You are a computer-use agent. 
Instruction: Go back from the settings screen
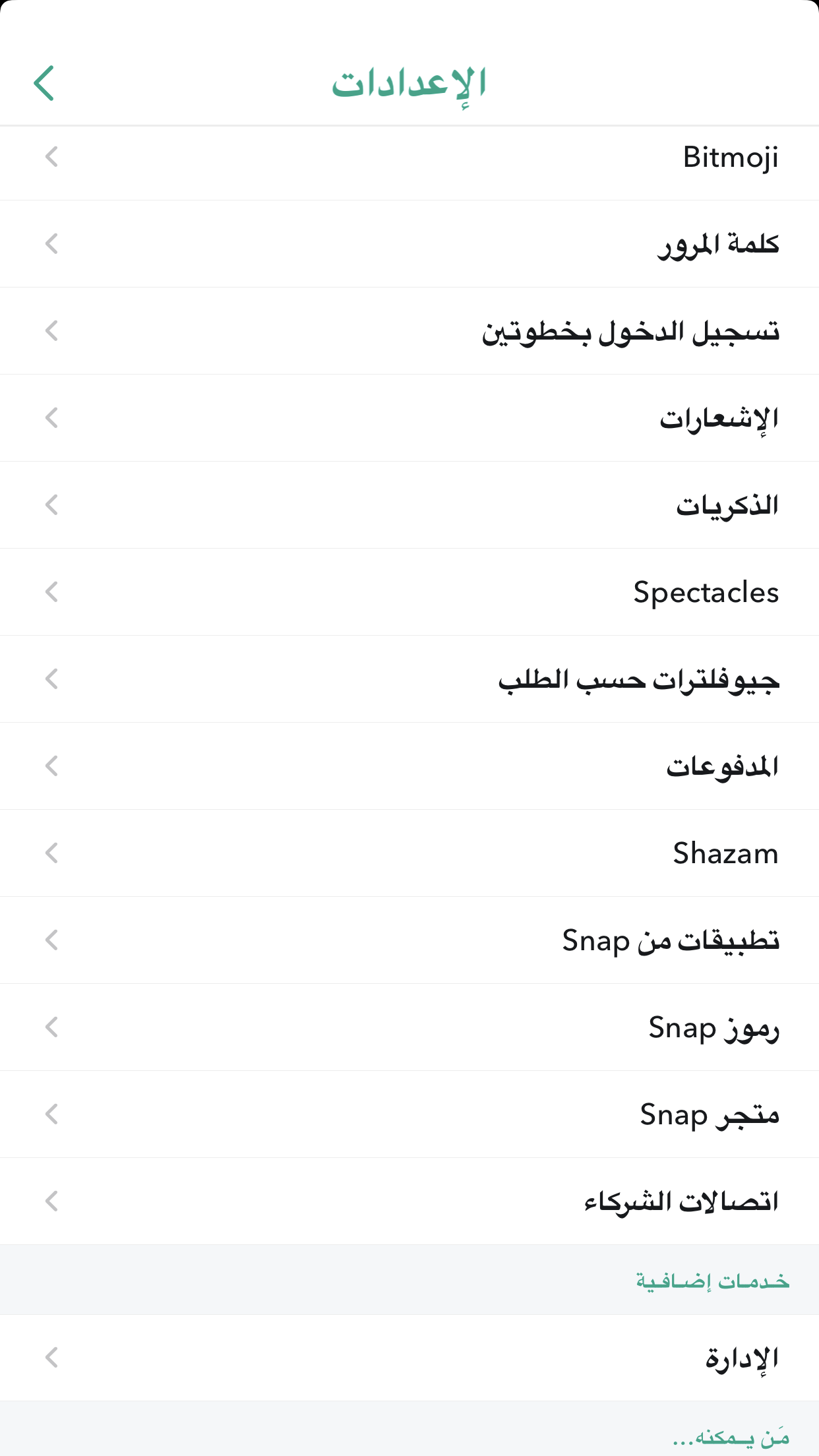tap(44, 83)
